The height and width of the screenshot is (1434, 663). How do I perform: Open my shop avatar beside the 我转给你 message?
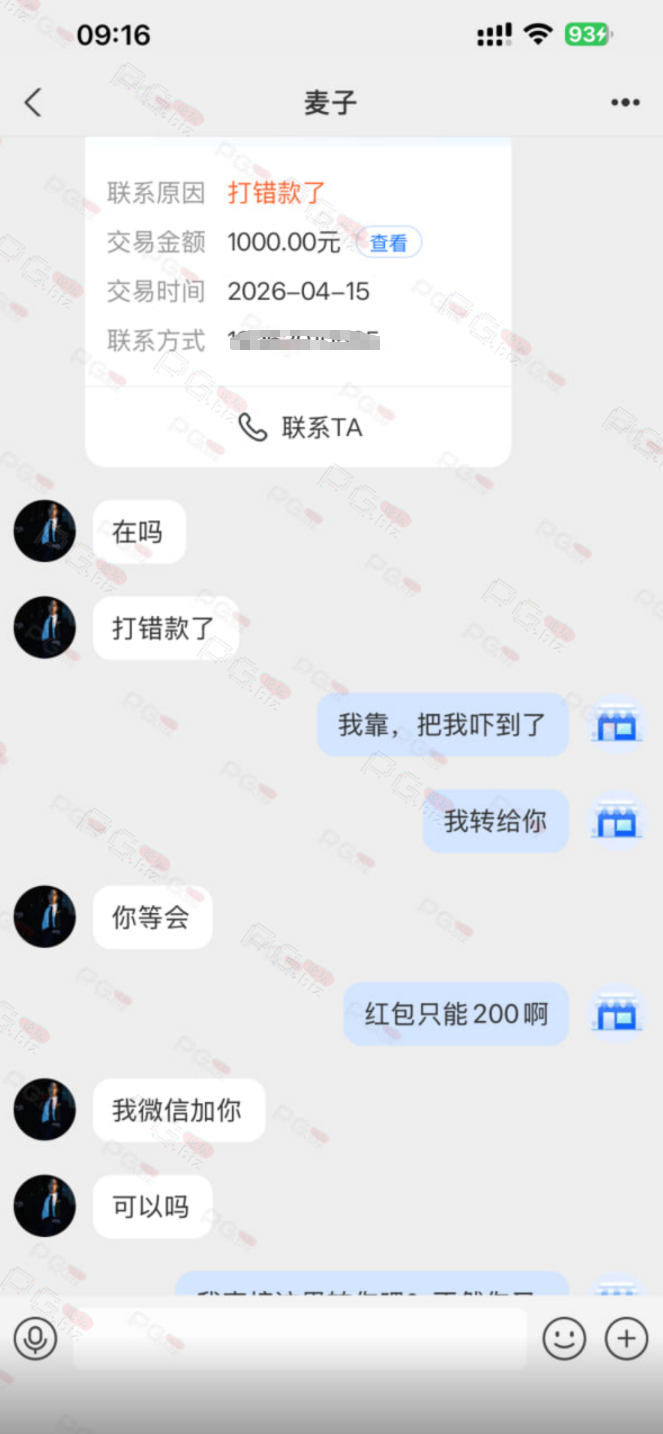click(x=616, y=821)
